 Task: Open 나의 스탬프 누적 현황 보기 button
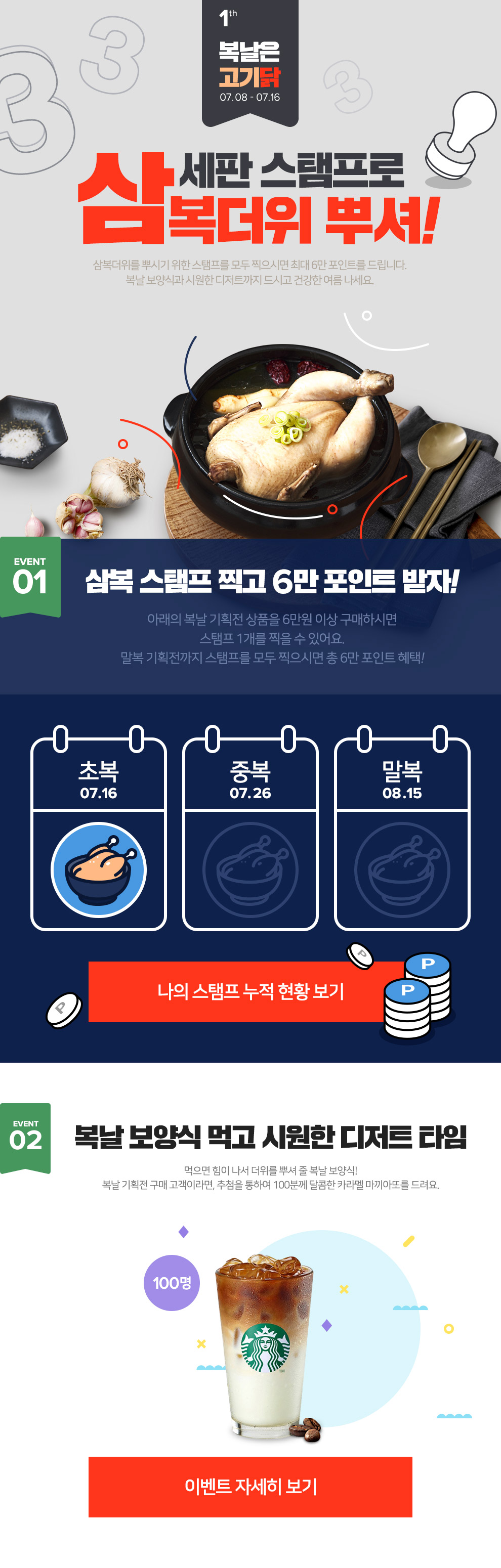(x=249, y=991)
